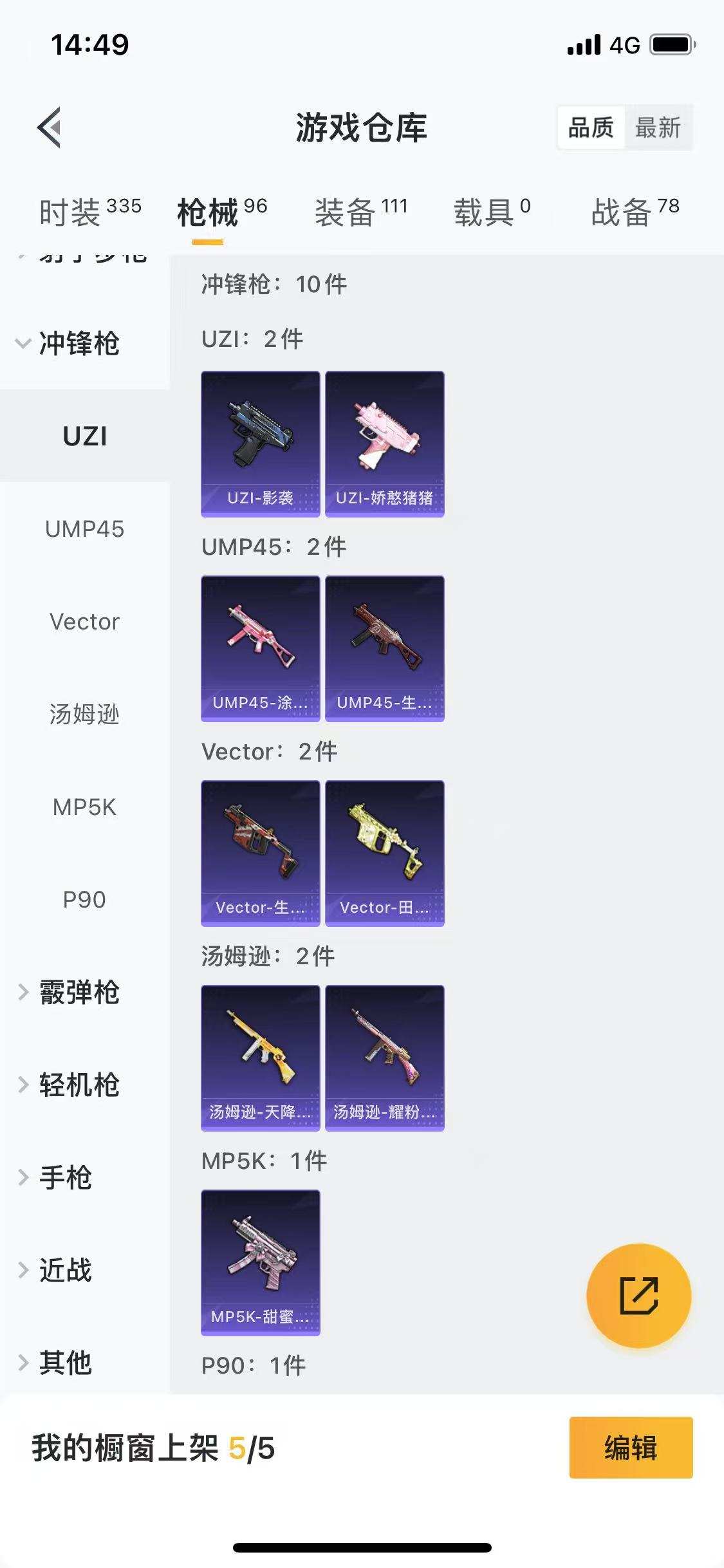
Task: View the 汤姆逊-天降 golden Thompson skin
Action: pos(260,1058)
